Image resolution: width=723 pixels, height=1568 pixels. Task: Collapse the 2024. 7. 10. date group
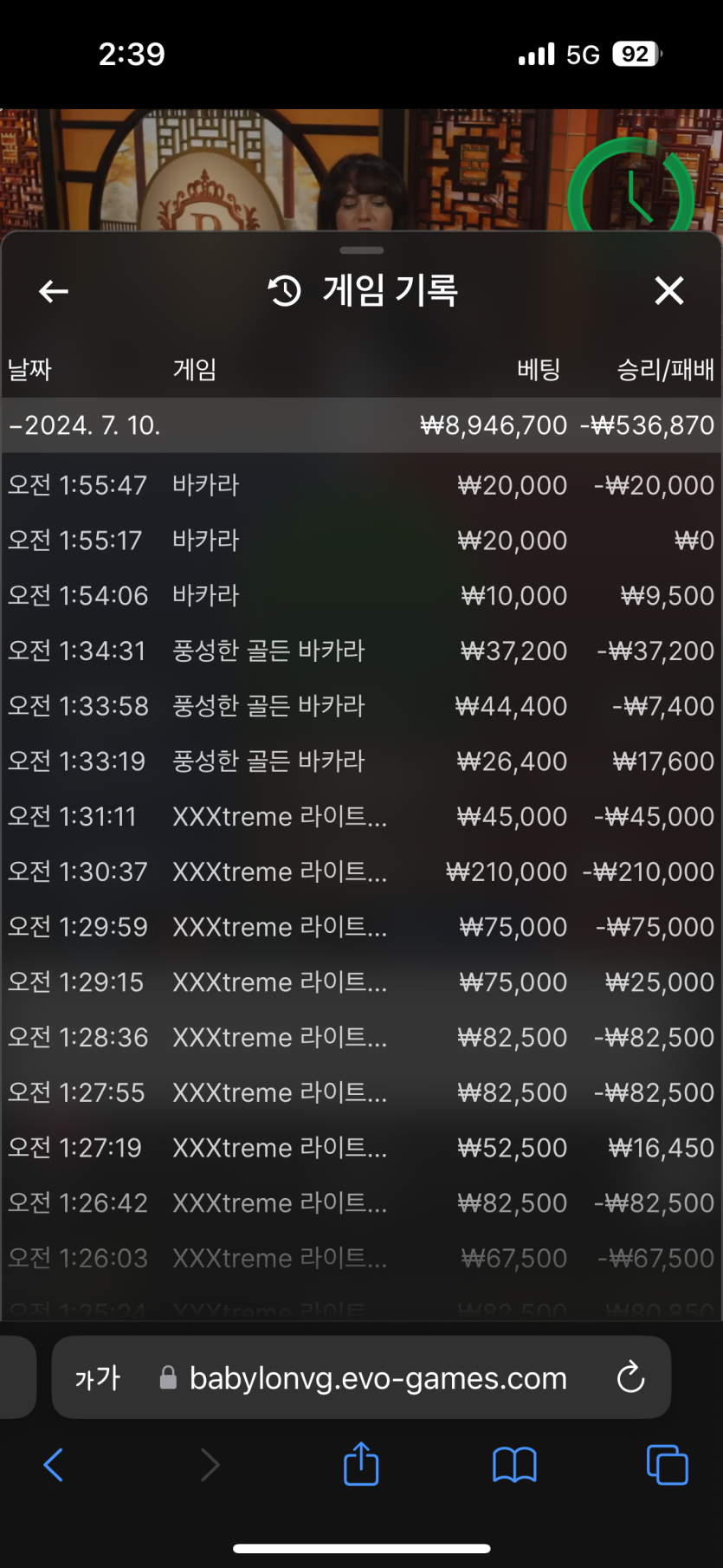pos(85,425)
